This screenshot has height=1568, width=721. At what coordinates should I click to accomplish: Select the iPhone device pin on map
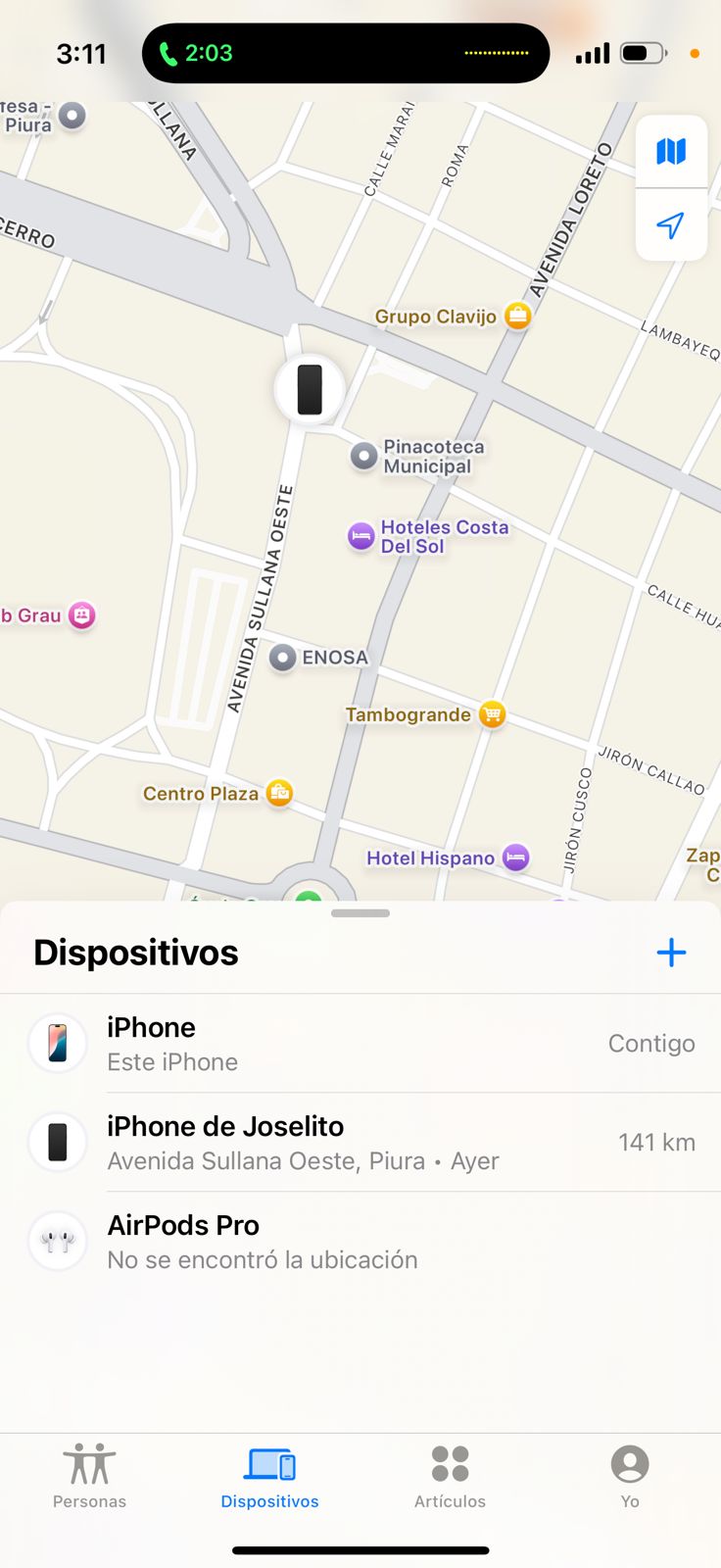(310, 389)
